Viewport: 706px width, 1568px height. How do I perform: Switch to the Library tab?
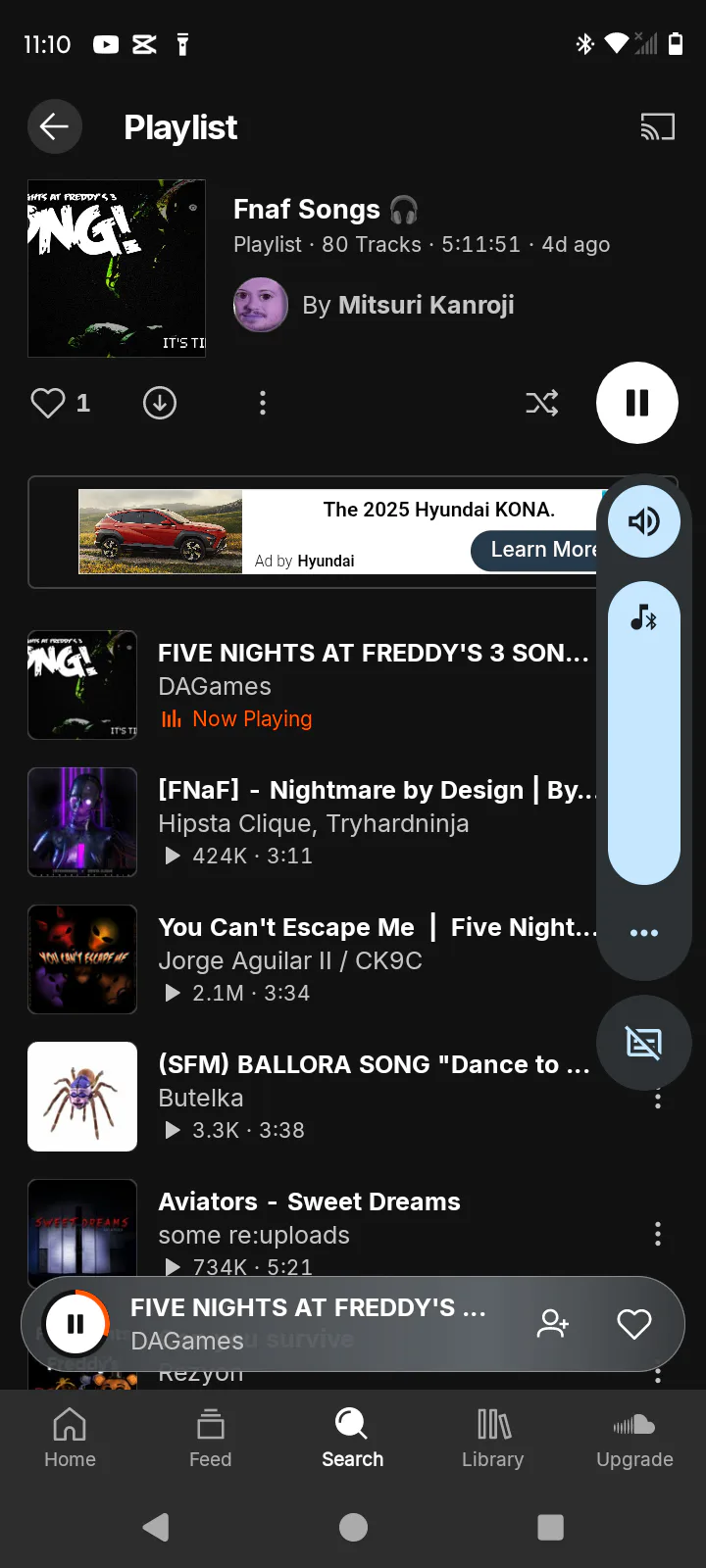[493, 1438]
